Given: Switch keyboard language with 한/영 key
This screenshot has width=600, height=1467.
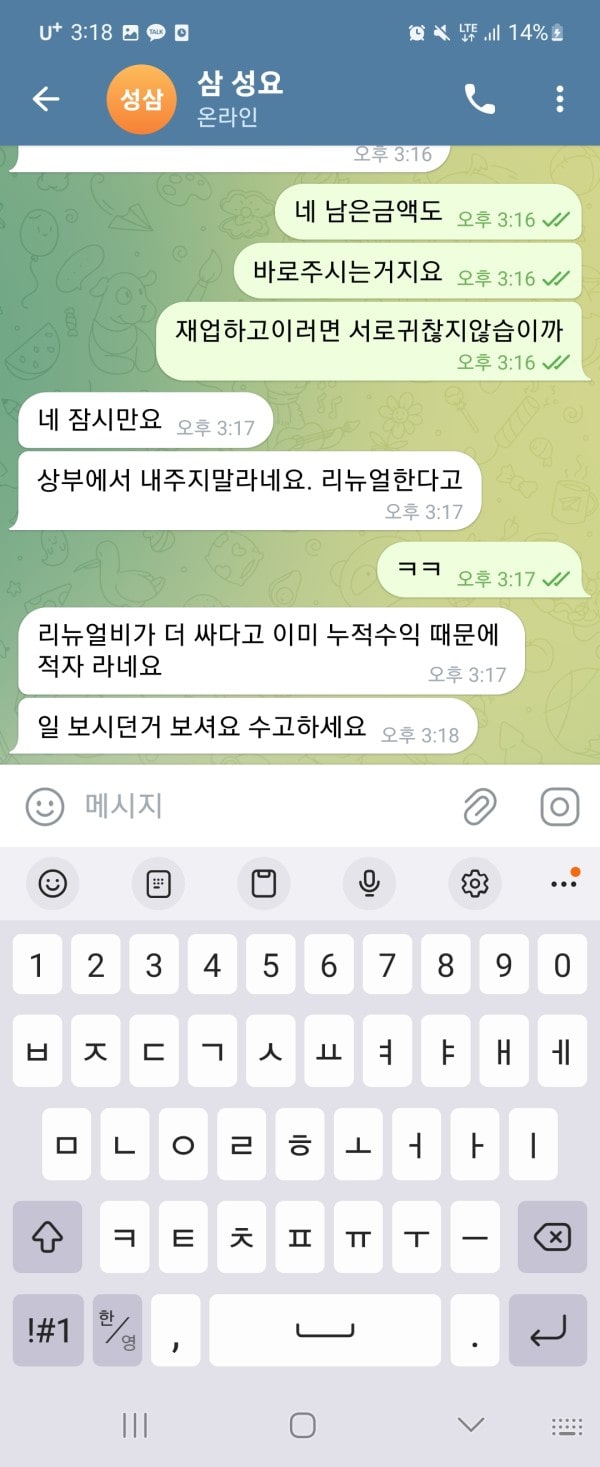Looking at the screenshot, I should coord(118,1330).
